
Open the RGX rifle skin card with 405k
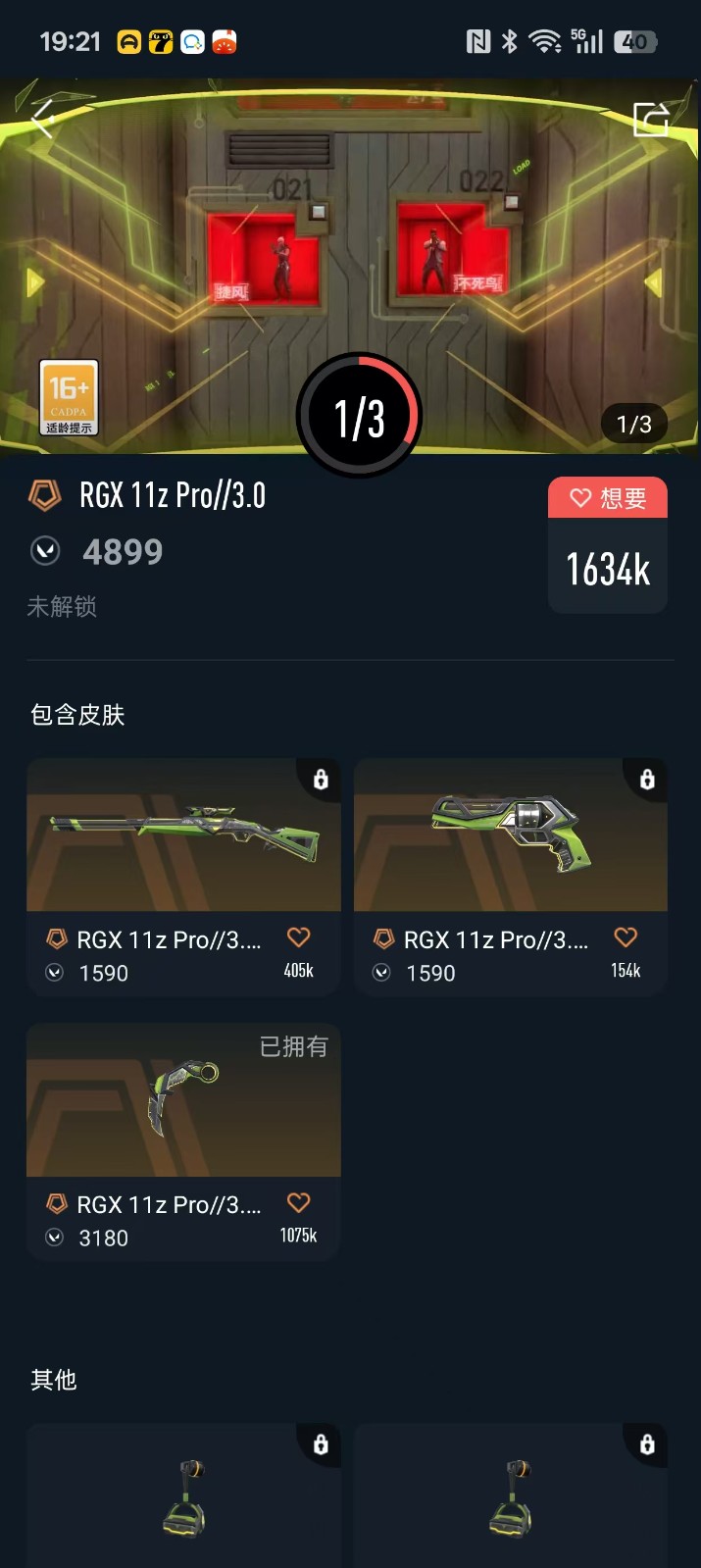click(183, 877)
